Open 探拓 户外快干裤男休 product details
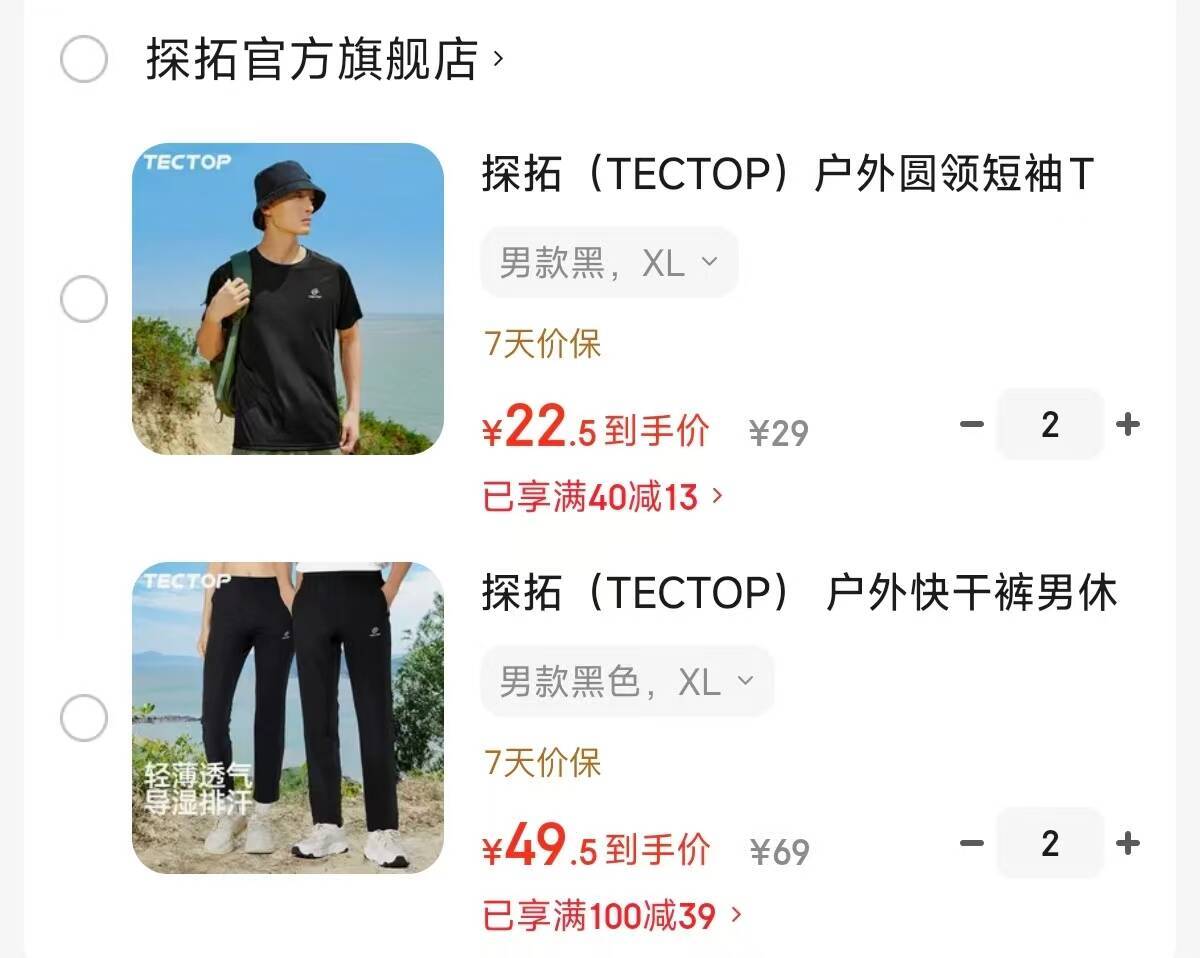This screenshot has height=958, width=1200. point(798,594)
